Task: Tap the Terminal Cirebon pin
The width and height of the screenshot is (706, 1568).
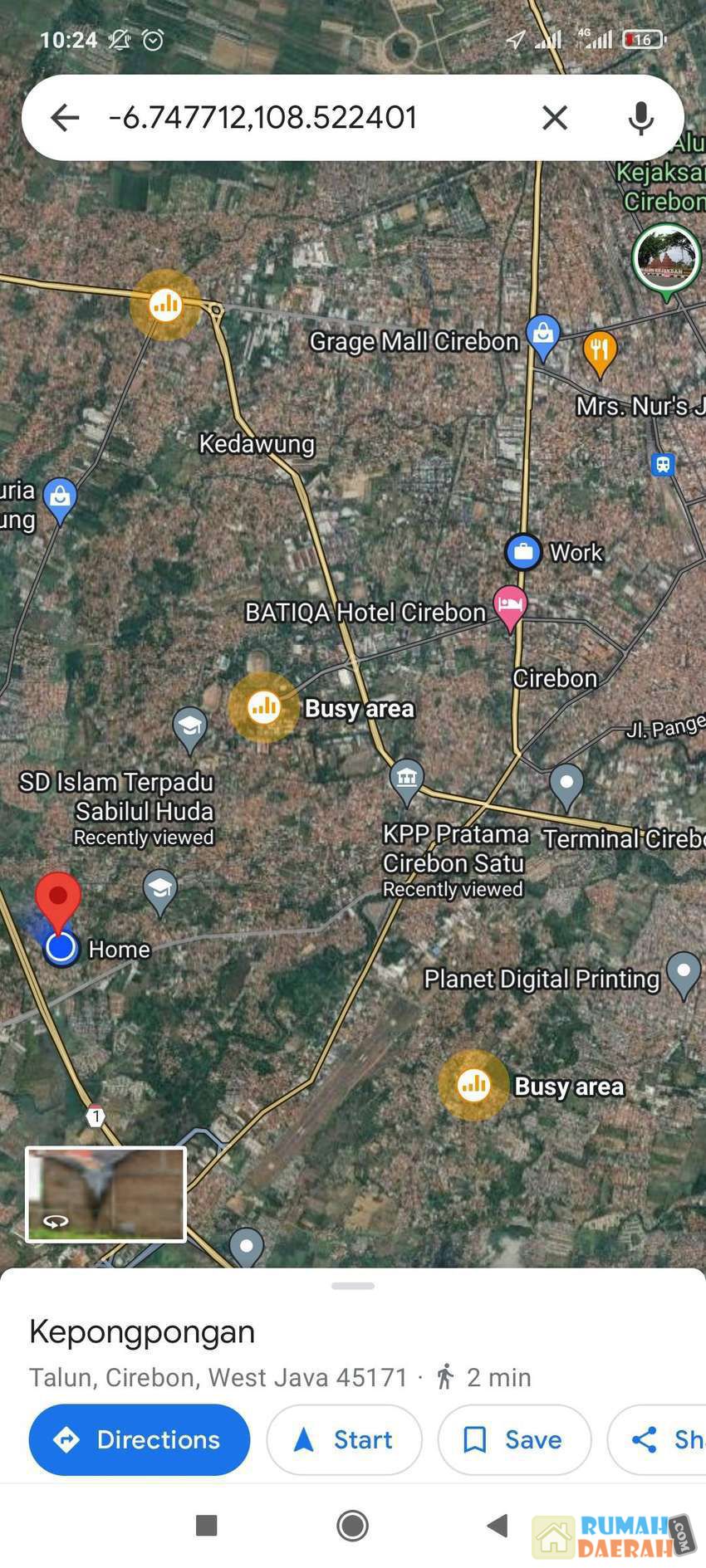Action: [566, 783]
